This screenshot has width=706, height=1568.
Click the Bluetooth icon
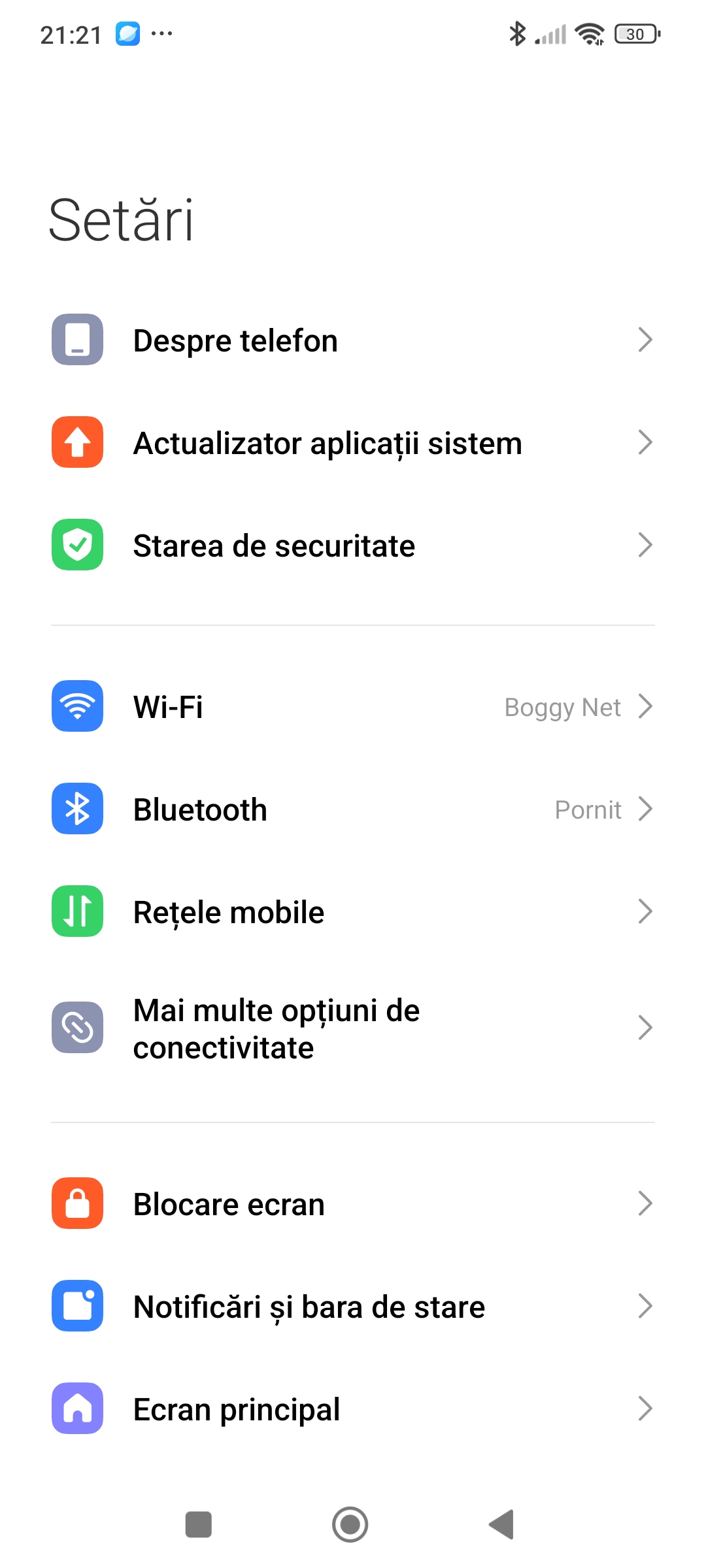point(76,809)
